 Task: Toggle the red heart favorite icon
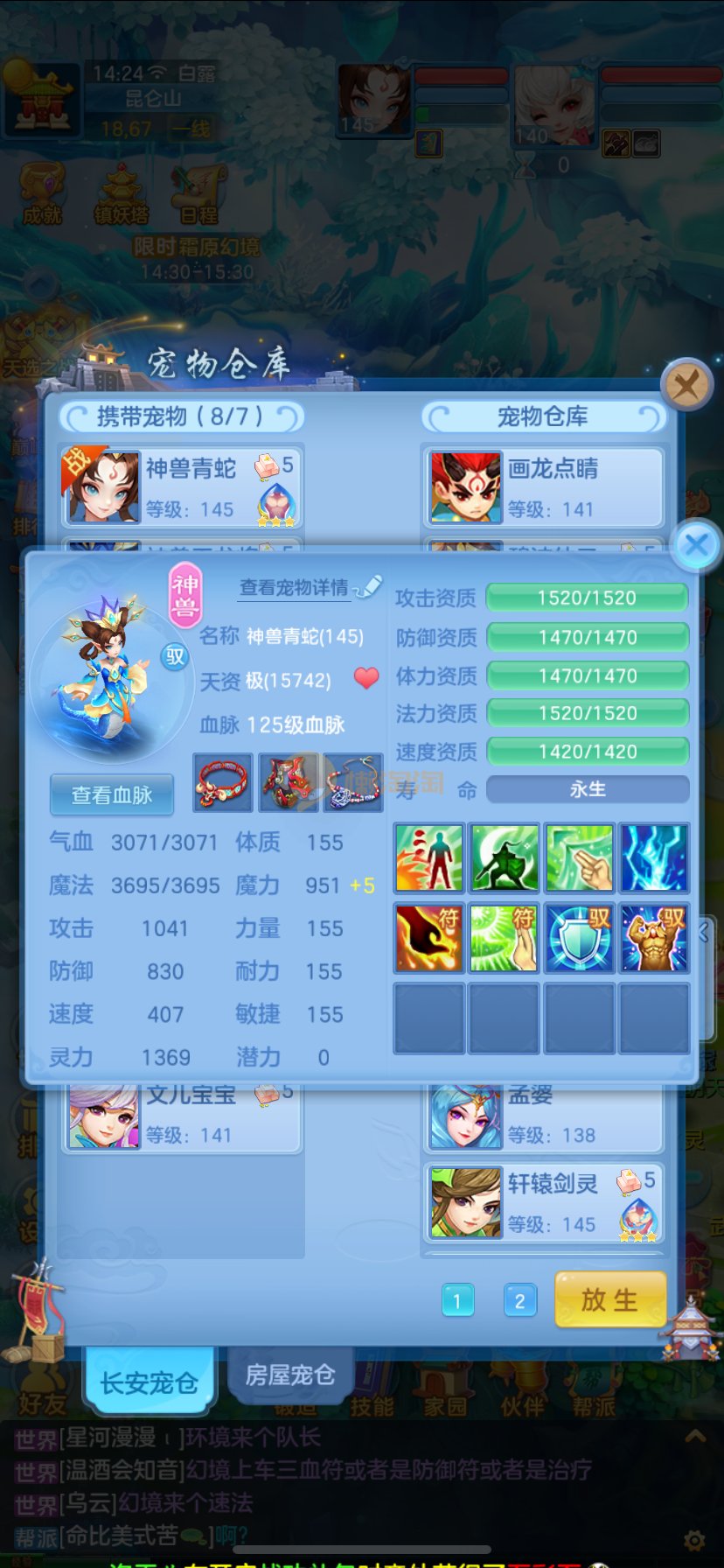click(x=366, y=678)
